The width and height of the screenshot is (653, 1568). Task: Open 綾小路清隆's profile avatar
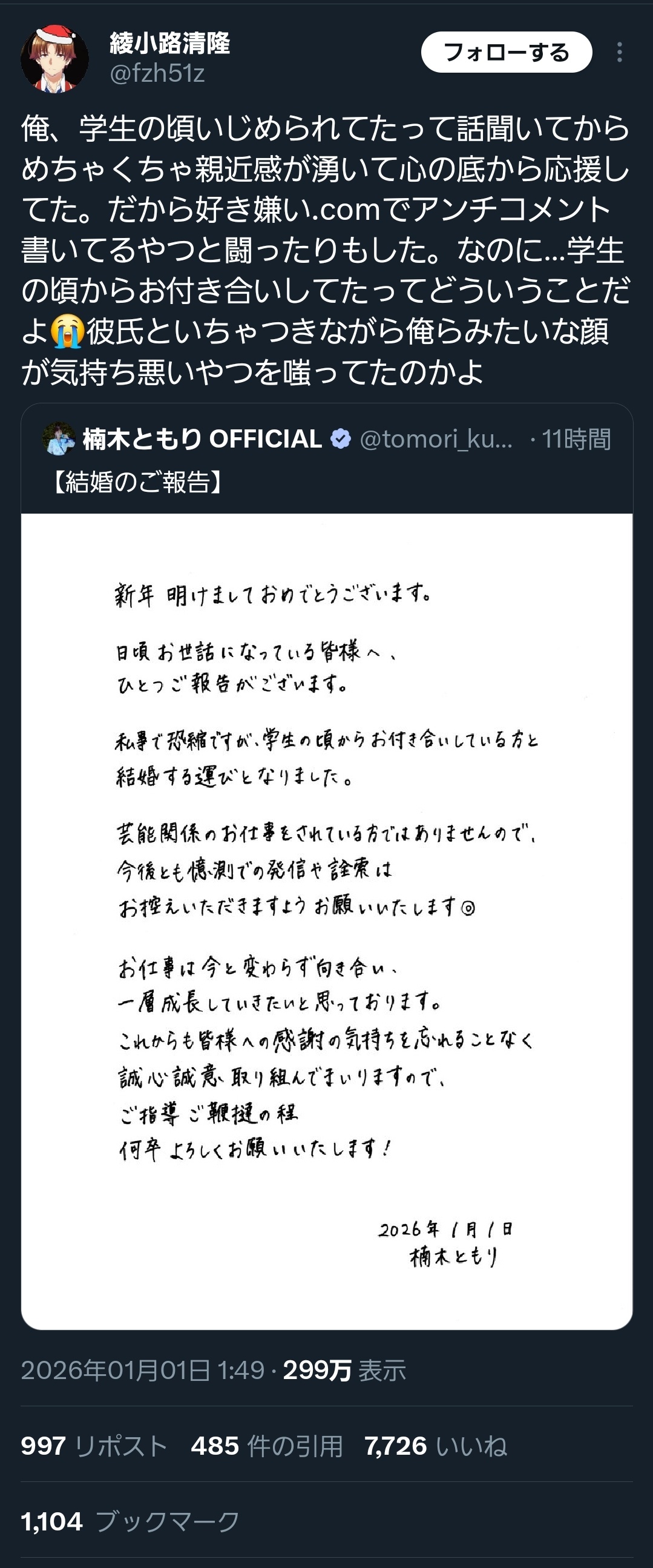click(54, 59)
